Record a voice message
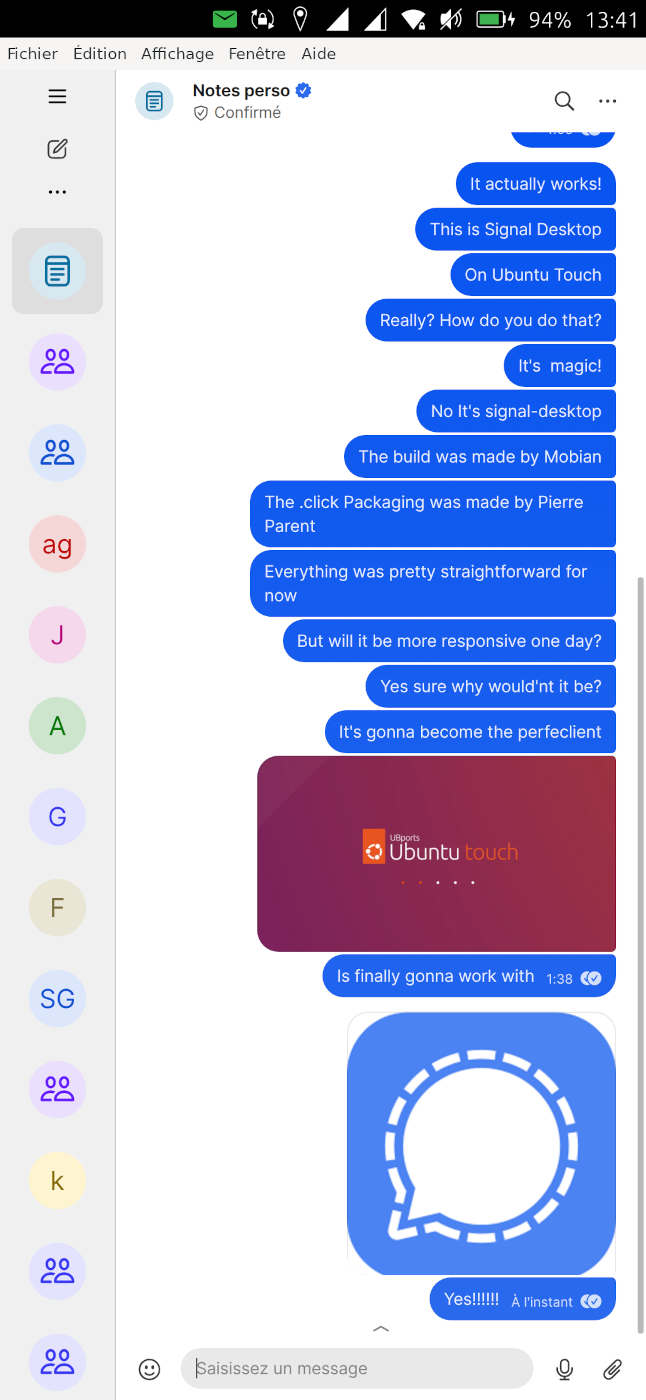Image resolution: width=646 pixels, height=1400 pixels. (x=565, y=1369)
